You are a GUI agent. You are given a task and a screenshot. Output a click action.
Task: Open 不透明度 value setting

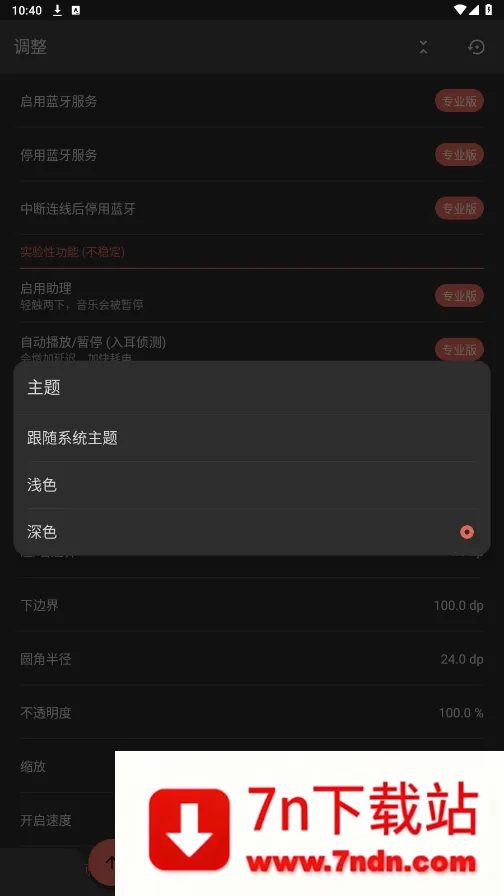pyautogui.click(x=252, y=713)
